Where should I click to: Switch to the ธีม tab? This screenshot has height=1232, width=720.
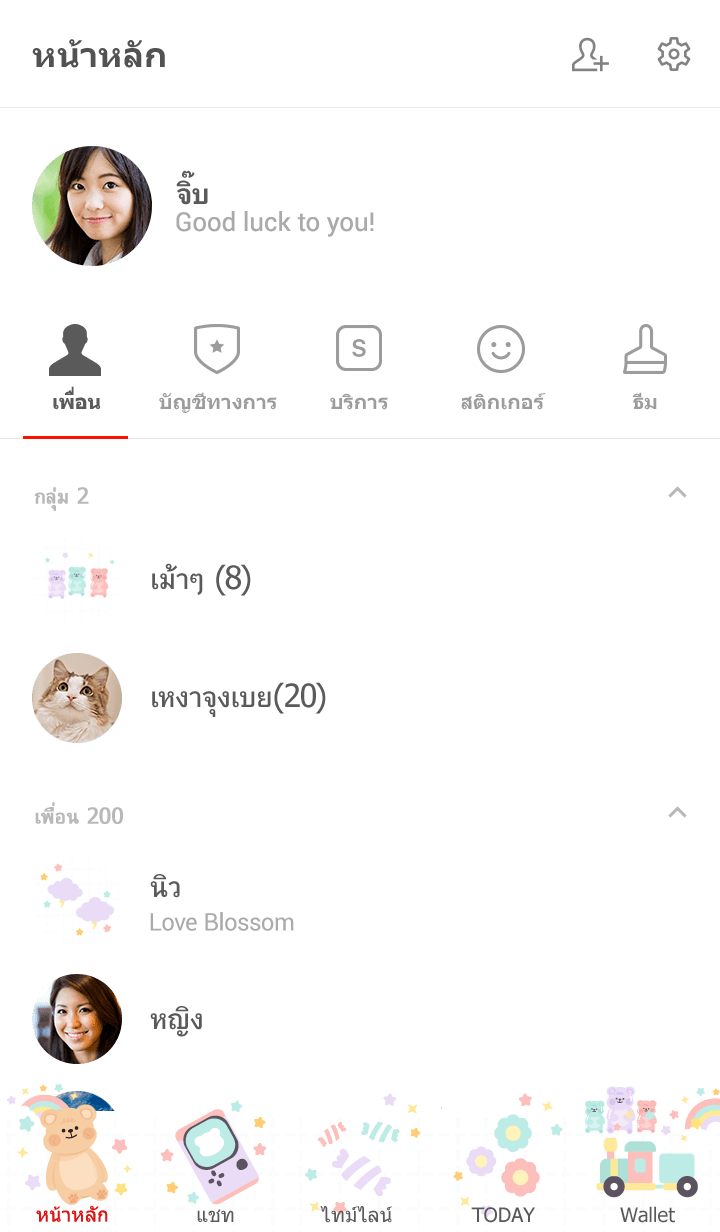tap(645, 371)
